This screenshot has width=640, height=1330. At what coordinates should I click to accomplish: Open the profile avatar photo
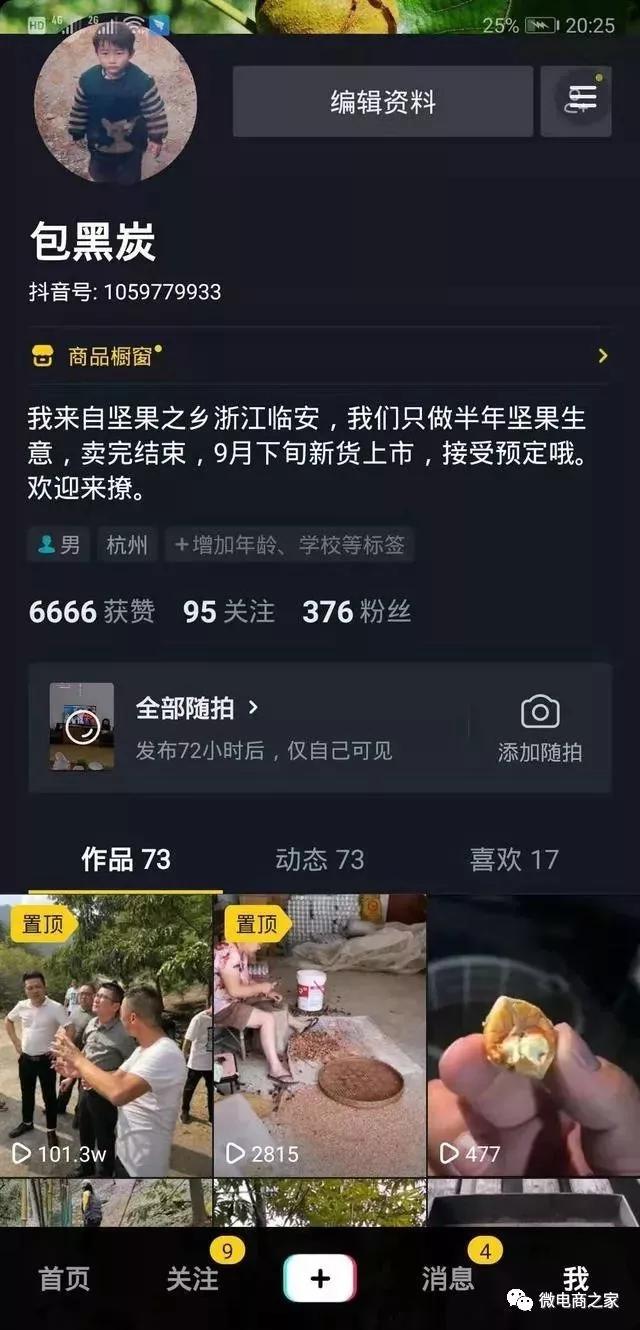click(115, 102)
